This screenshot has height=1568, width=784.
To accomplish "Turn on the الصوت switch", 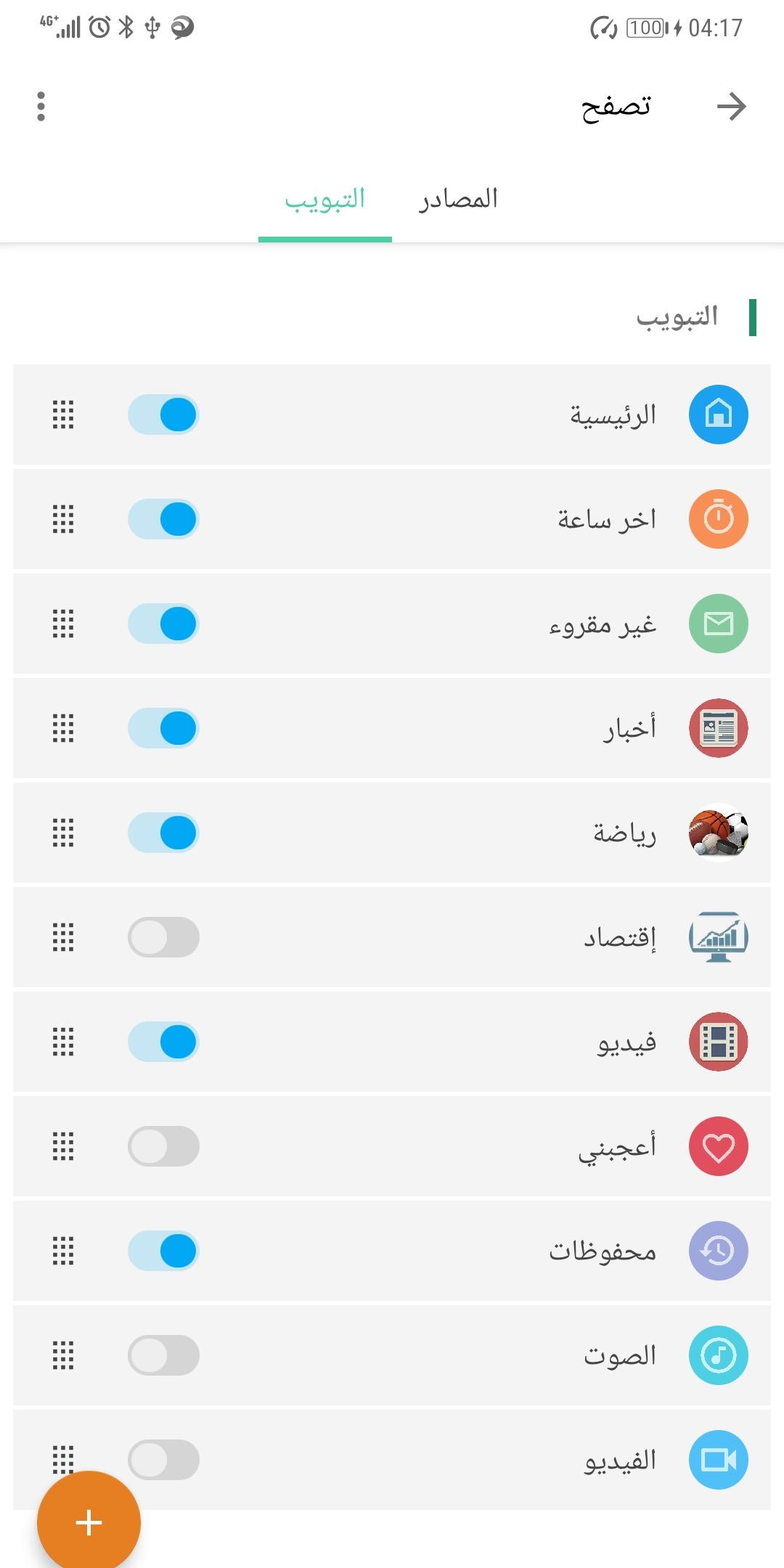I will [163, 1356].
